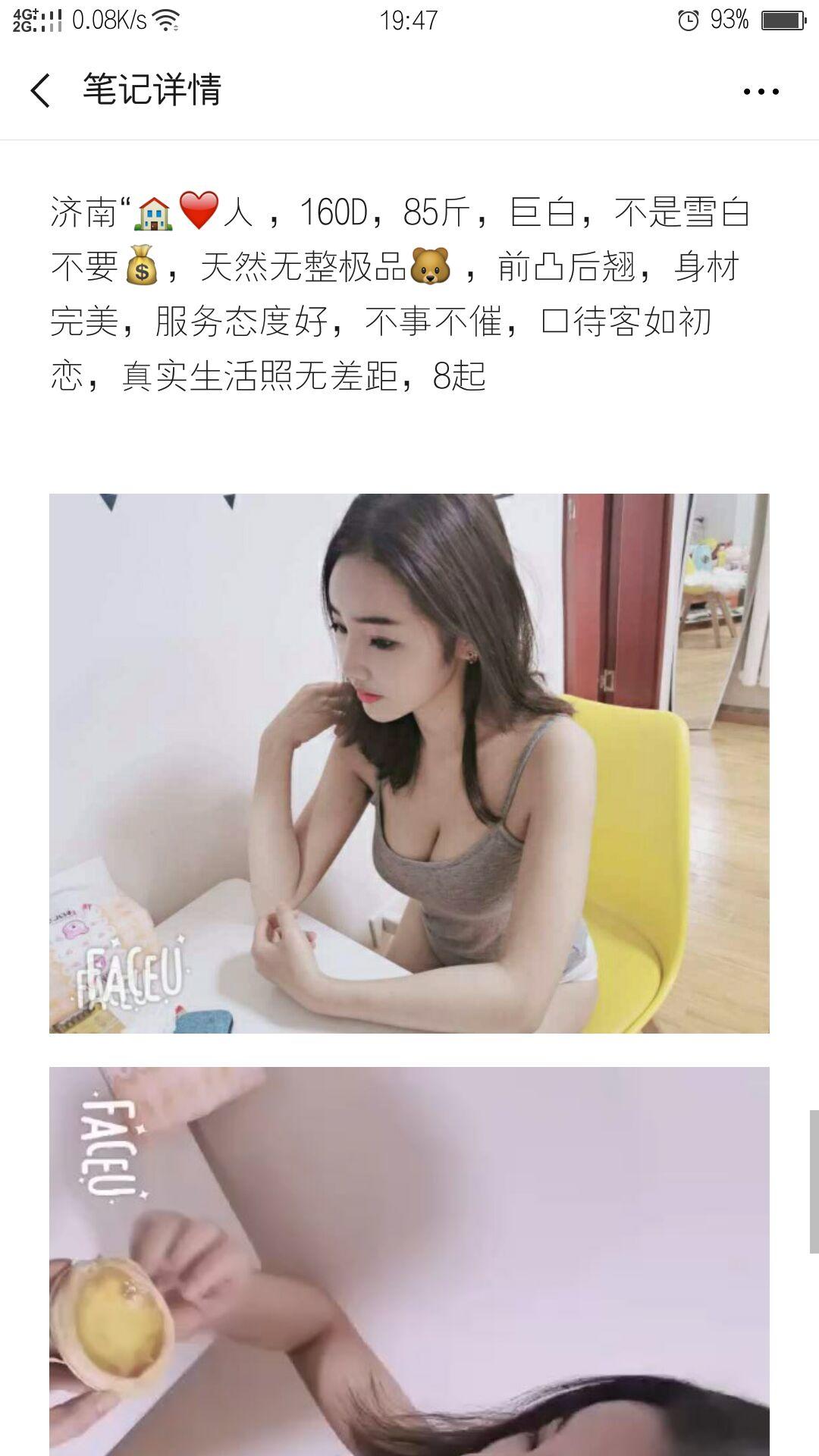
Task: Open the photo with the yellow chair
Action: click(409, 763)
